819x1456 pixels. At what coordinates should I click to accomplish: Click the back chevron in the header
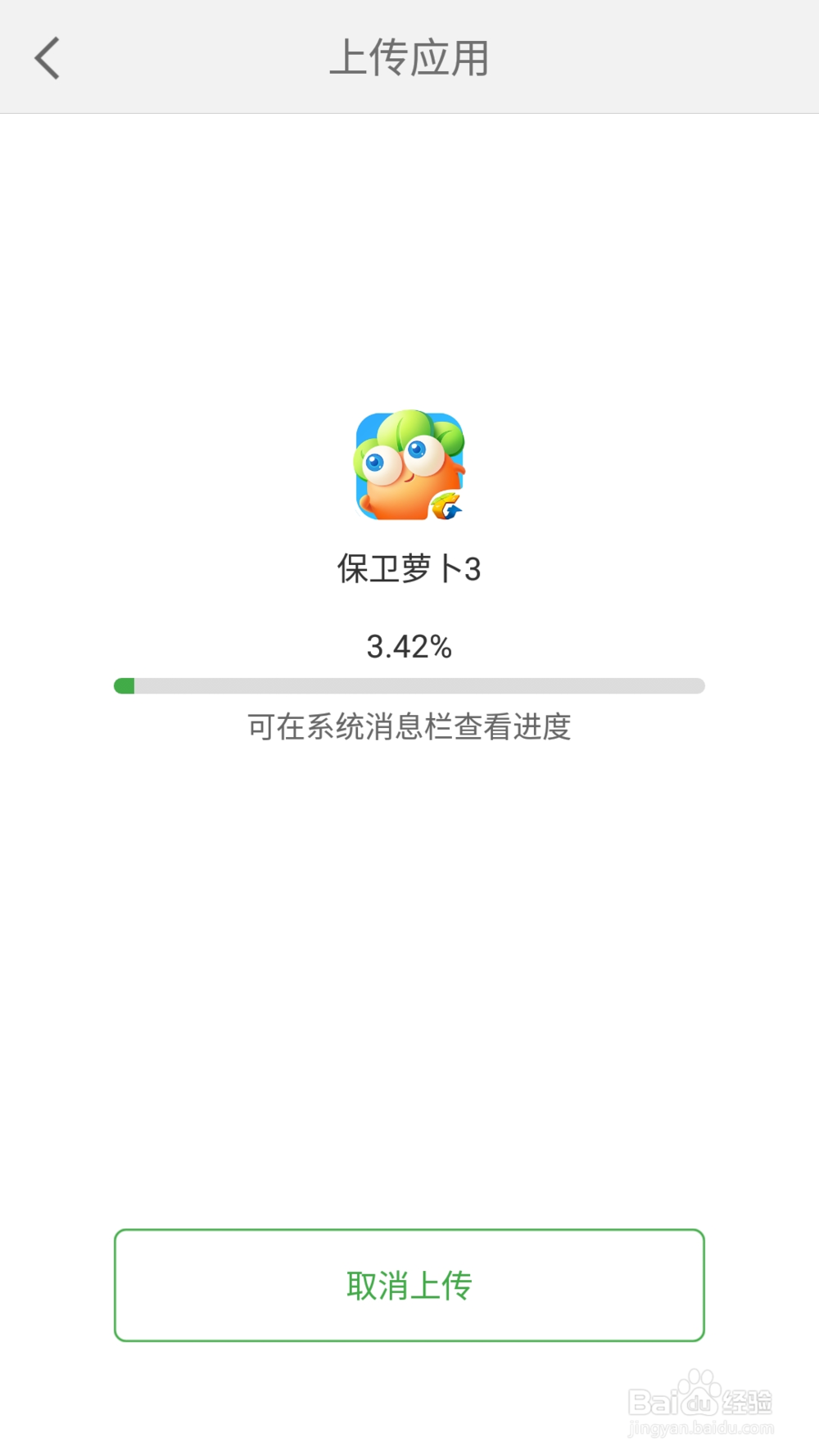[x=47, y=57]
